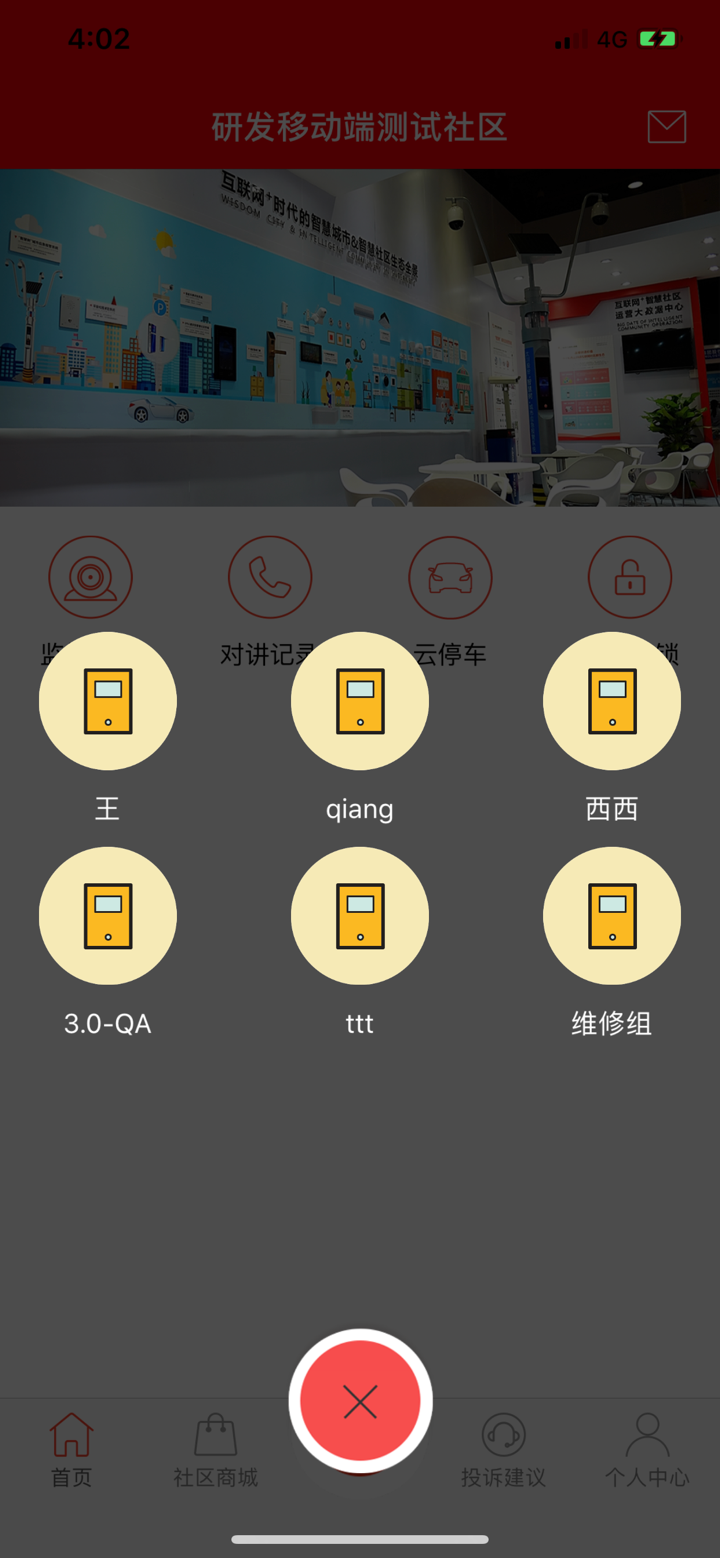
Task: Select the 王 door unlock icon
Action: click(107, 700)
